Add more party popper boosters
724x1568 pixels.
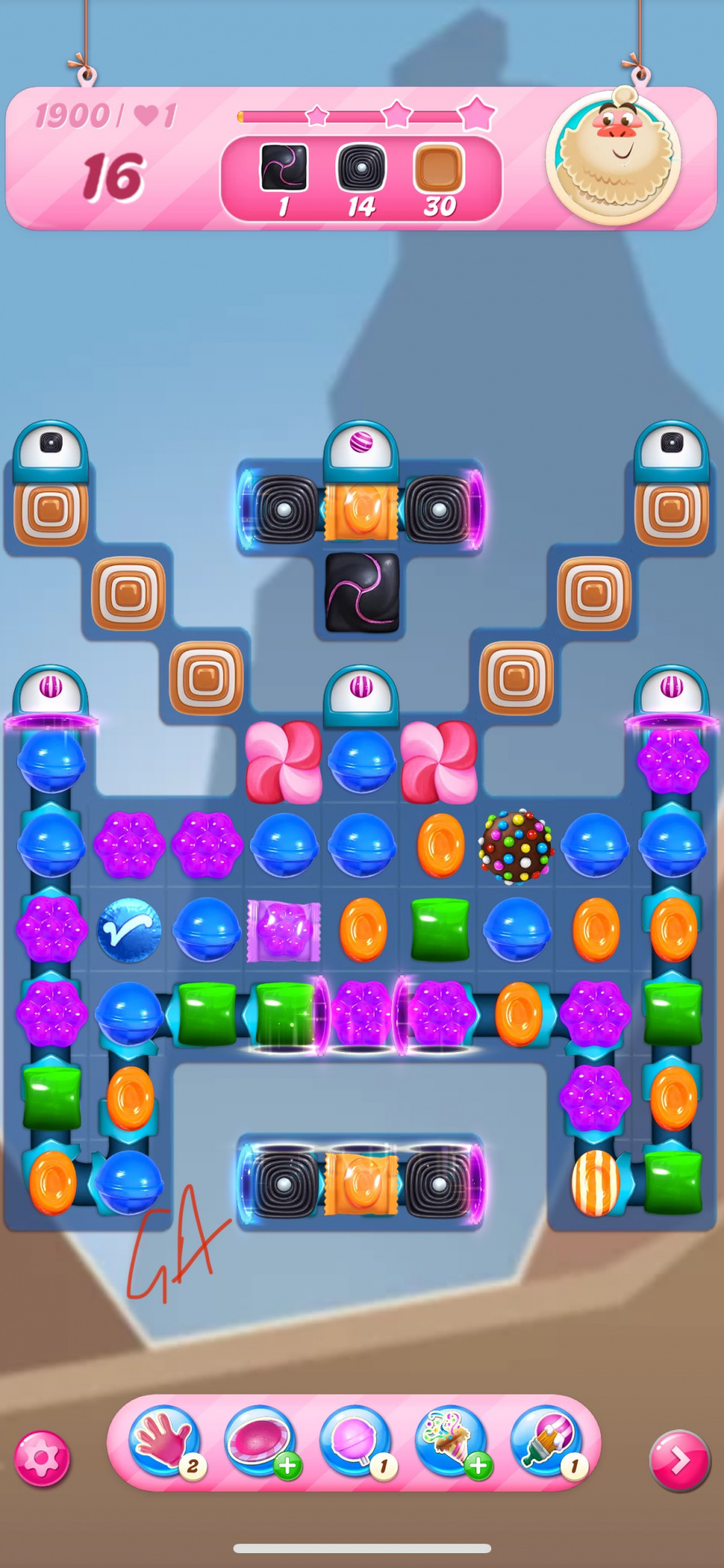pos(452,1442)
